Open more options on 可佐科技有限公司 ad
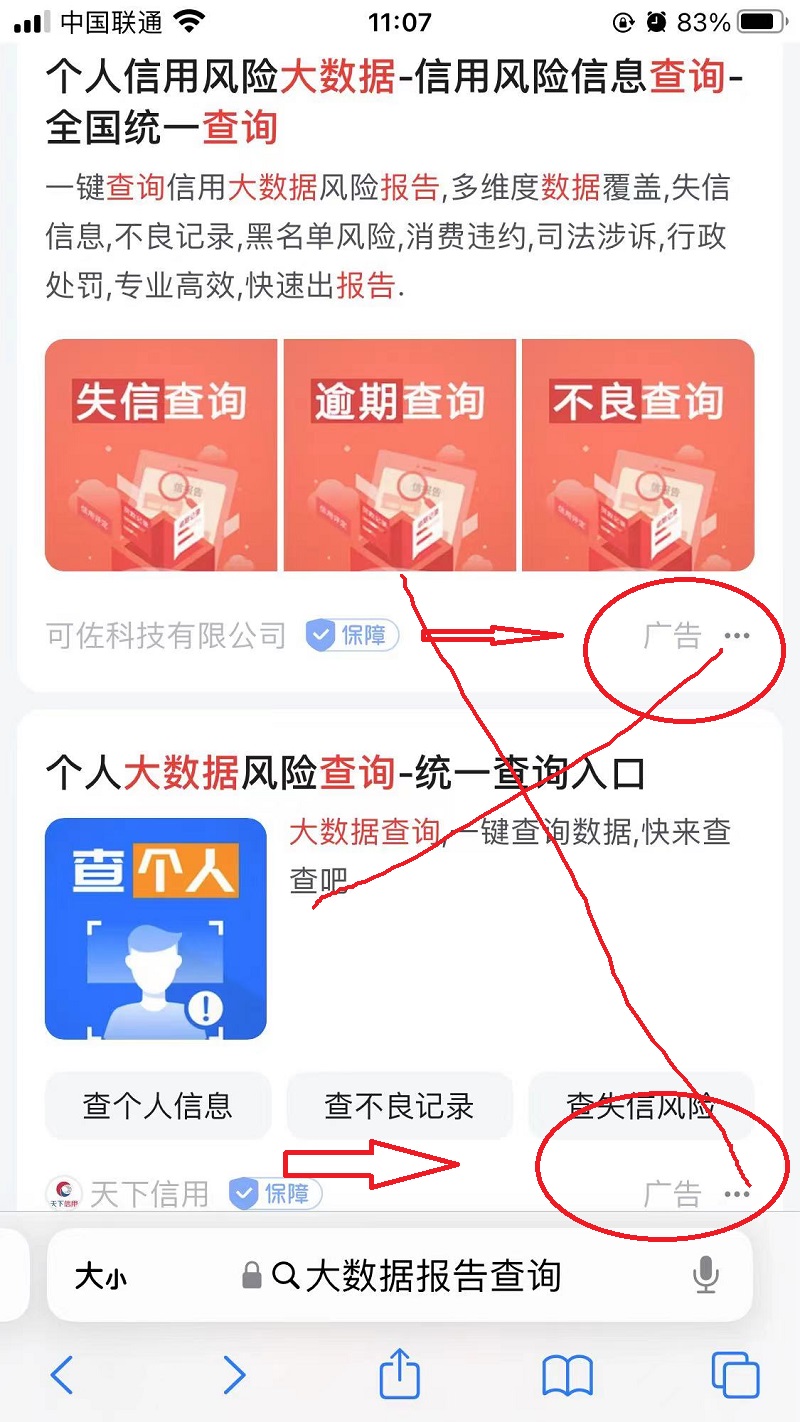Image resolution: width=800 pixels, height=1422 pixels. pyautogui.click(x=737, y=636)
